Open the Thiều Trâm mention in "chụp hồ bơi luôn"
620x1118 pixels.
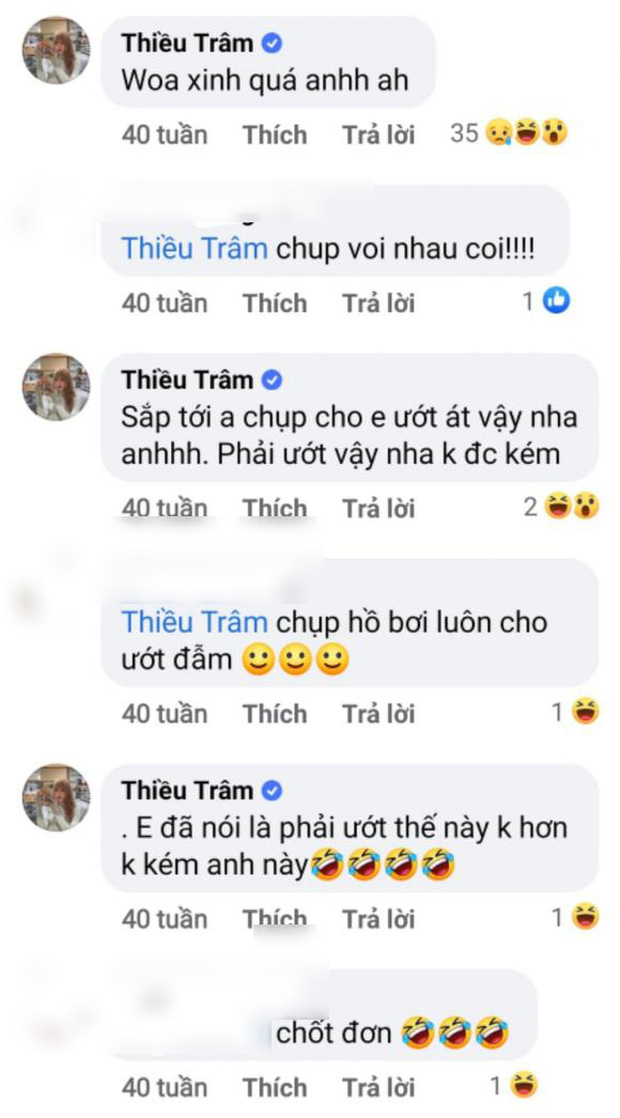194,622
